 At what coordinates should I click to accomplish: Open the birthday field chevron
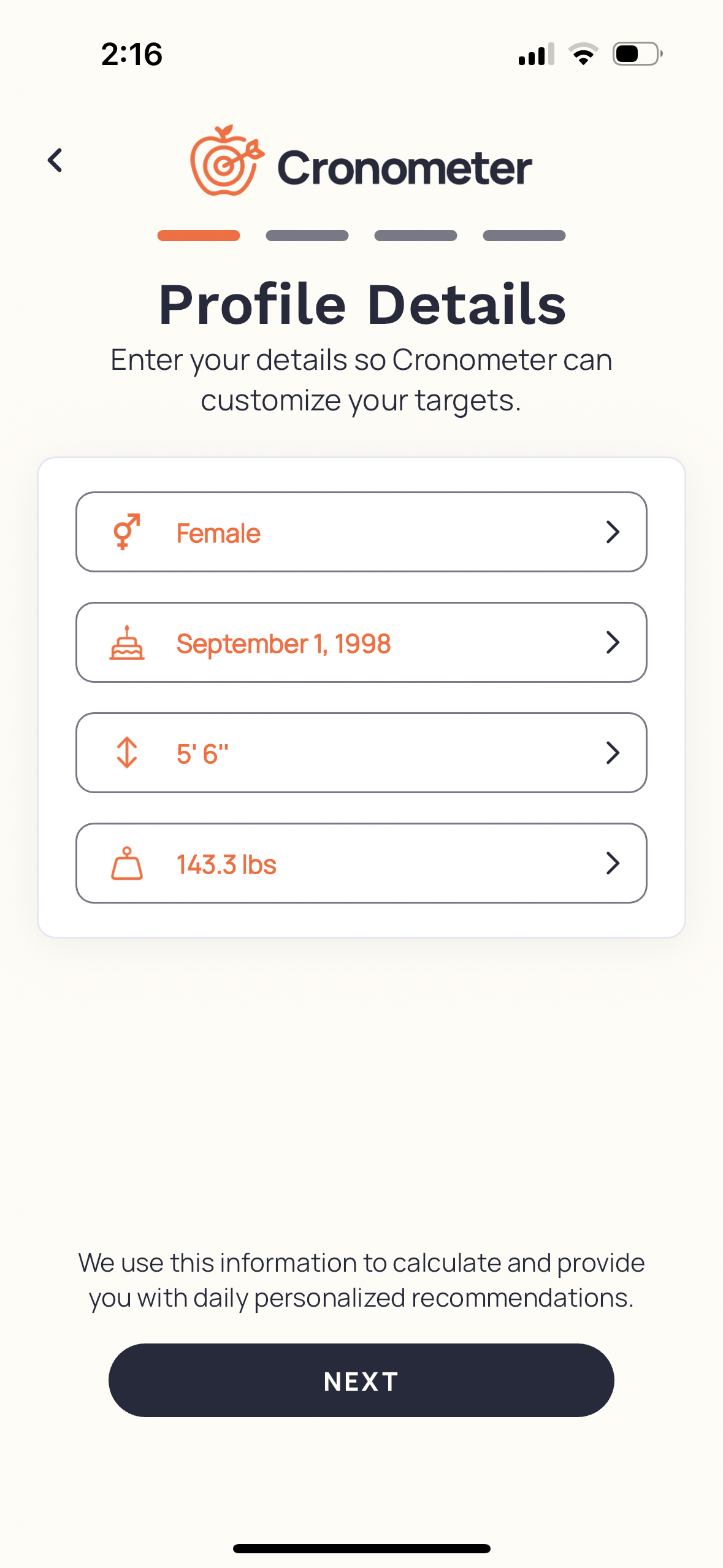click(x=613, y=642)
